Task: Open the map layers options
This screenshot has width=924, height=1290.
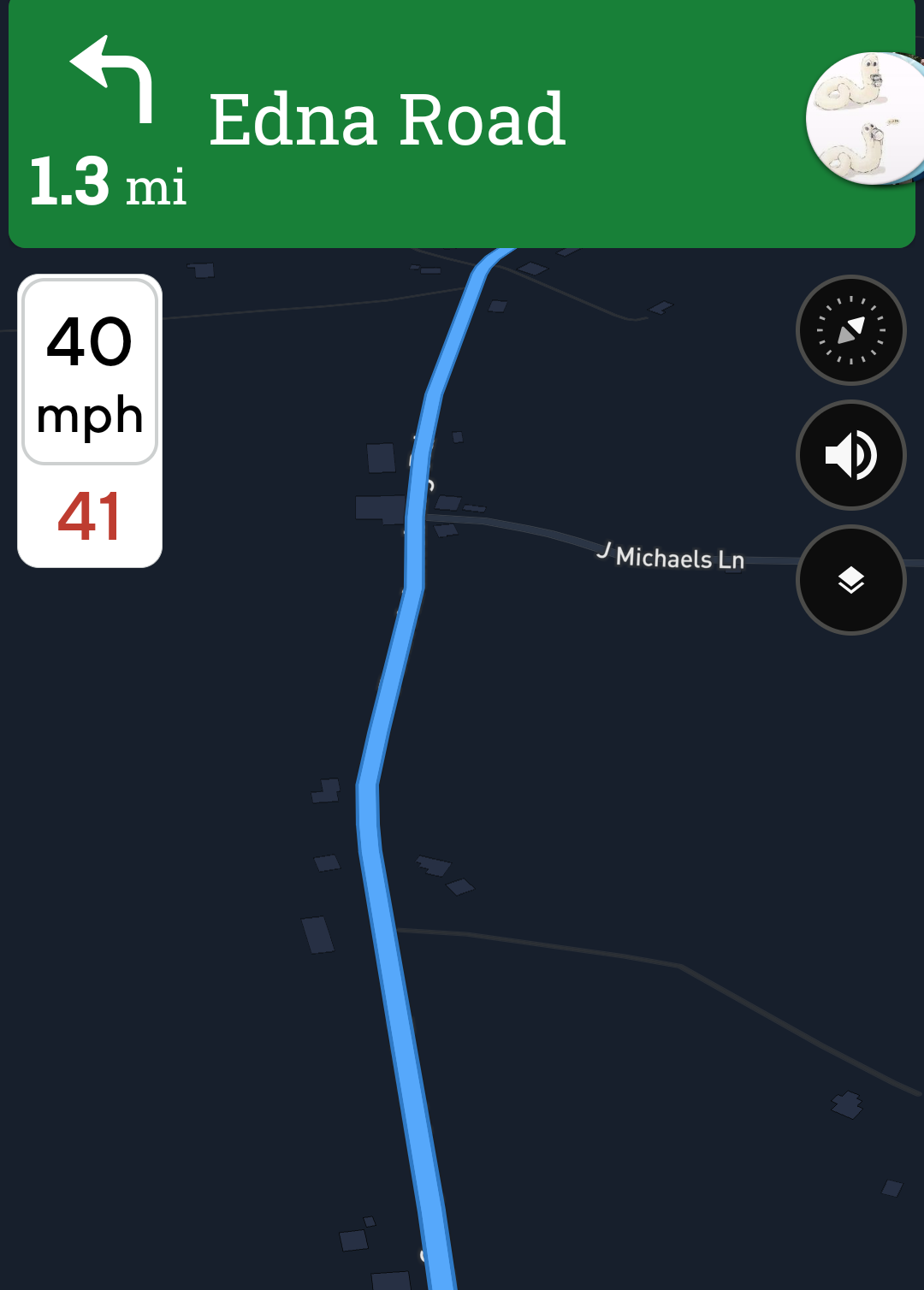Action: tap(850, 580)
